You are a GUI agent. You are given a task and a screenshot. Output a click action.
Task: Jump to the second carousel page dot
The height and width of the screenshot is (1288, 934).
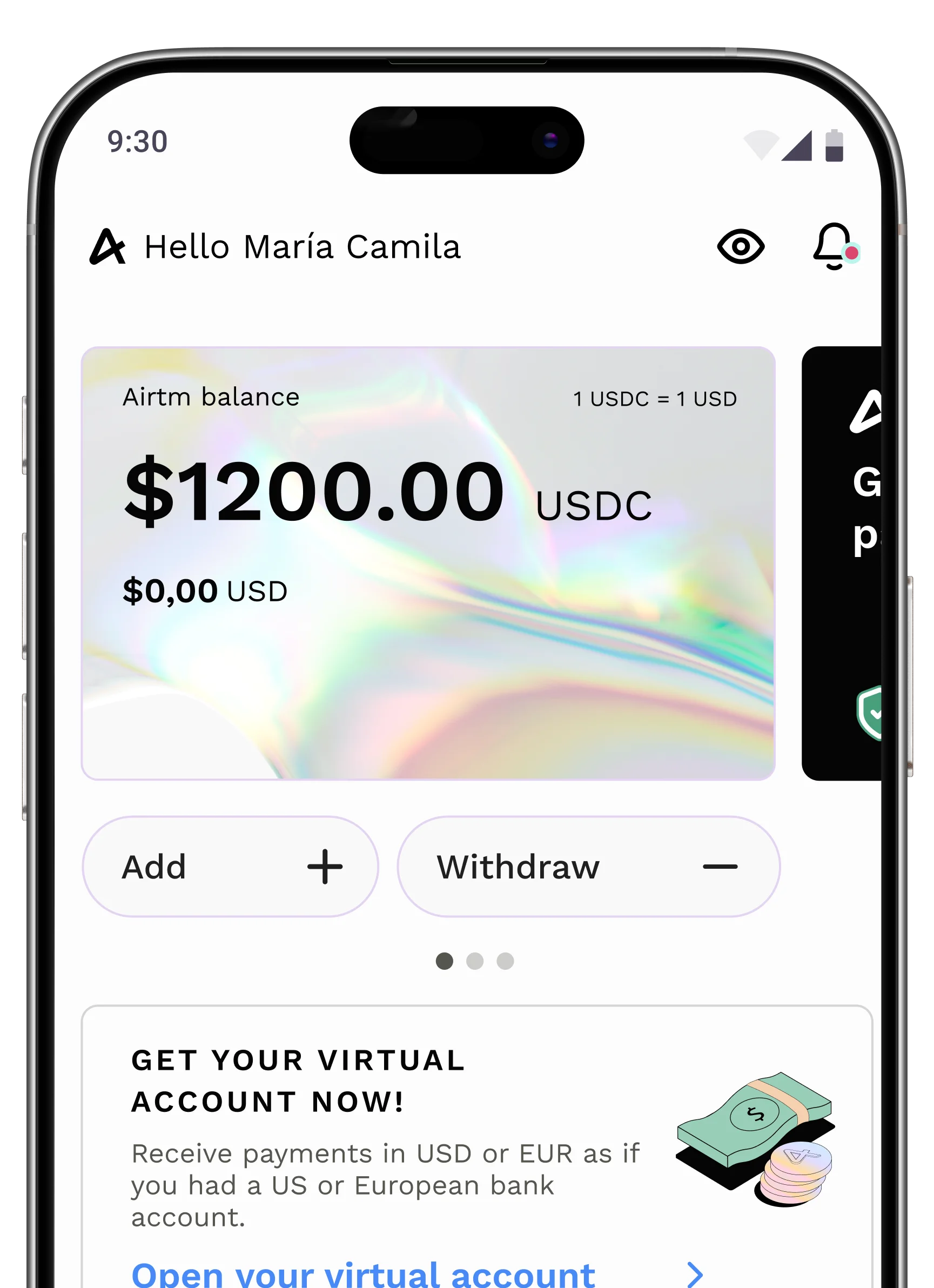pos(475,961)
